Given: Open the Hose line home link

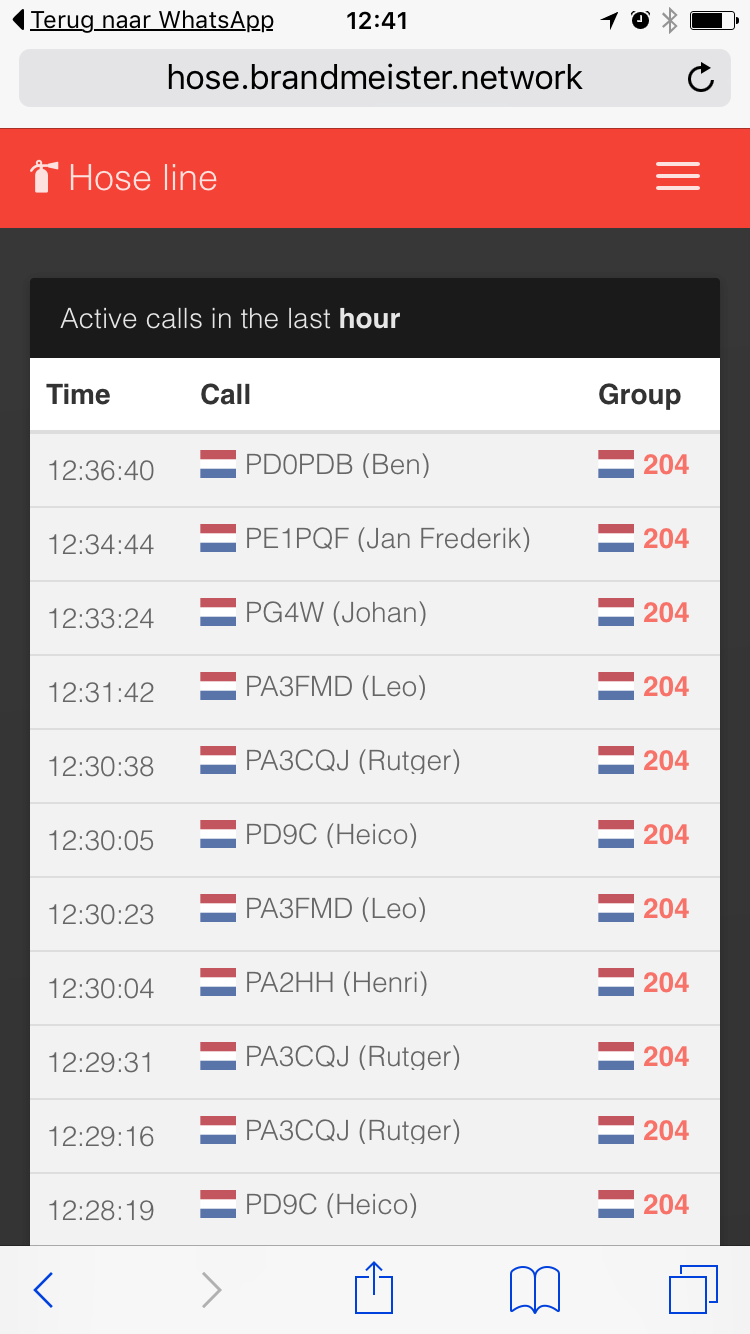Looking at the screenshot, I should (x=124, y=178).
